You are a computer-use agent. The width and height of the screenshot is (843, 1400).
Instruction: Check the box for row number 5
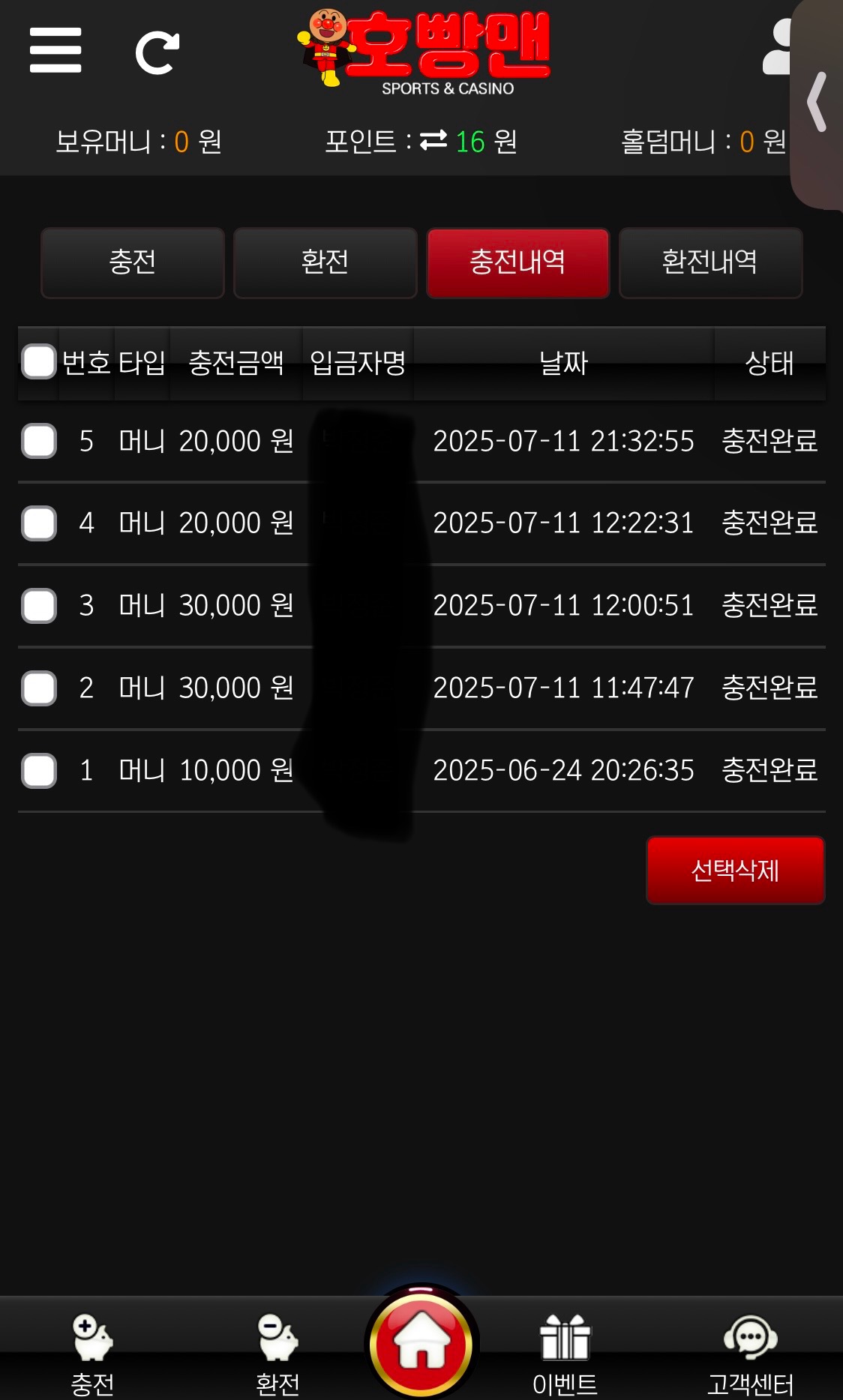coord(39,441)
